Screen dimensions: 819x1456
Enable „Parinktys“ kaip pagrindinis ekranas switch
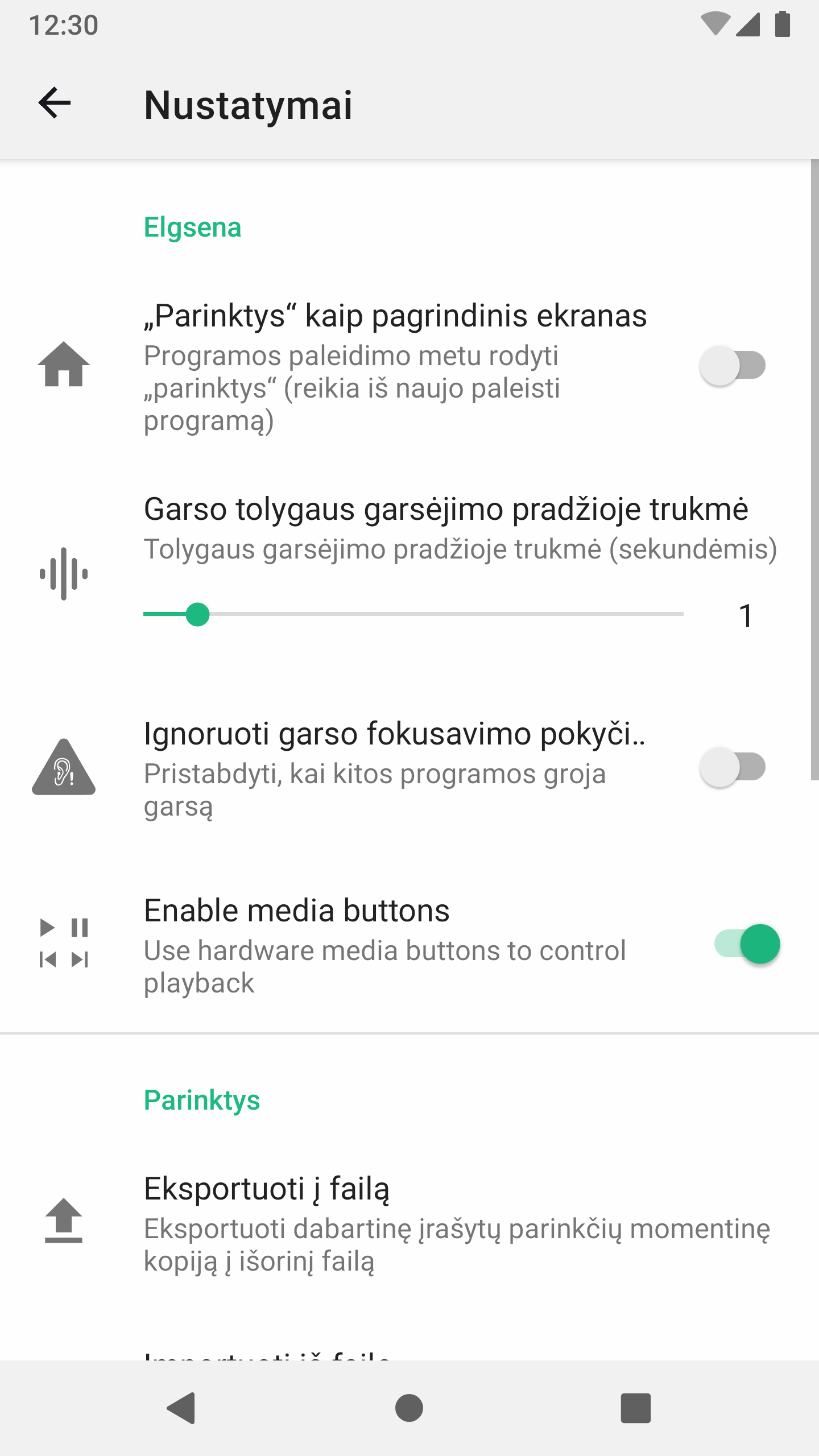tap(733, 366)
